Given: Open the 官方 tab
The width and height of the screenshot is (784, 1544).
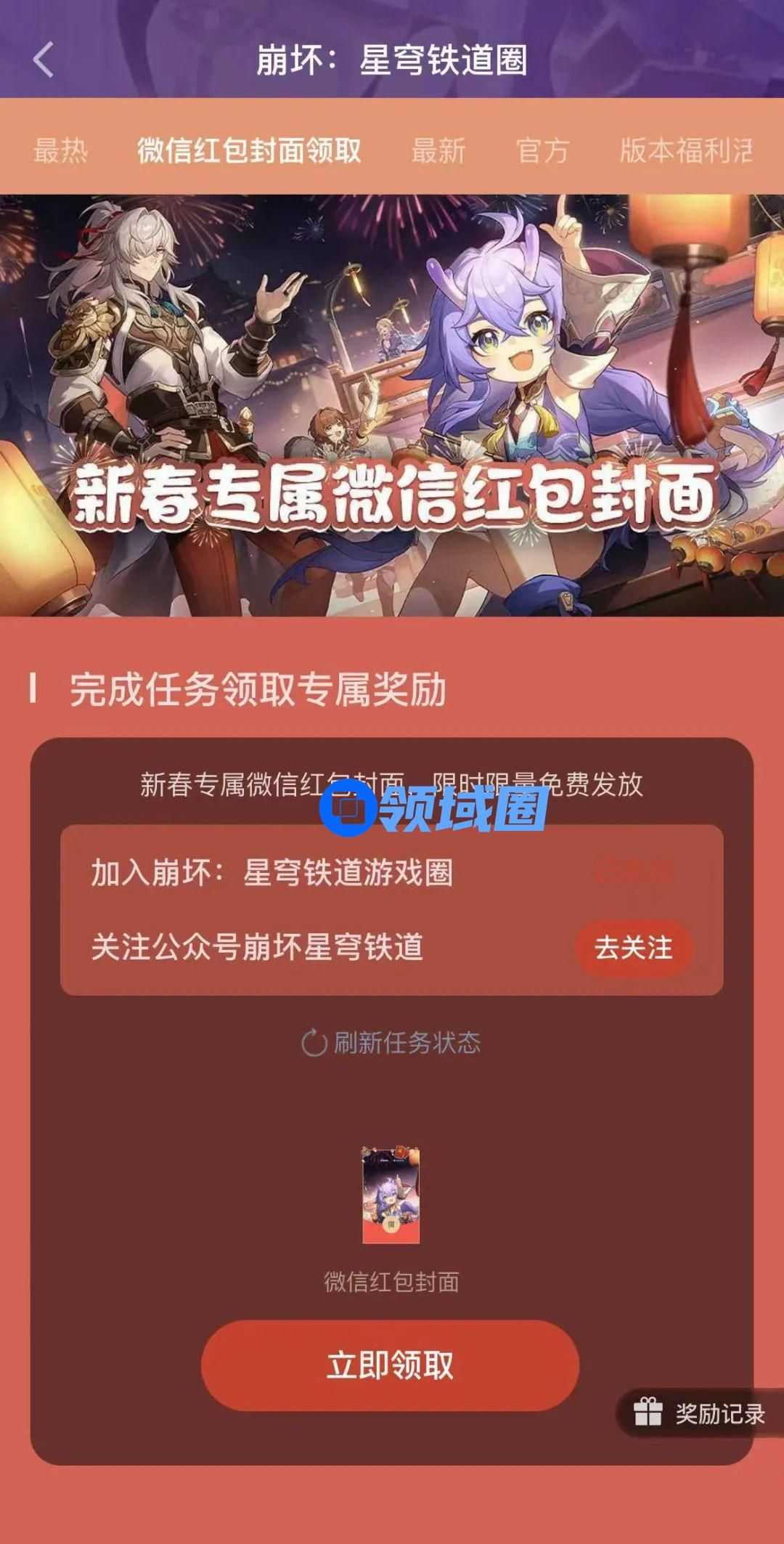Looking at the screenshot, I should click(542, 151).
